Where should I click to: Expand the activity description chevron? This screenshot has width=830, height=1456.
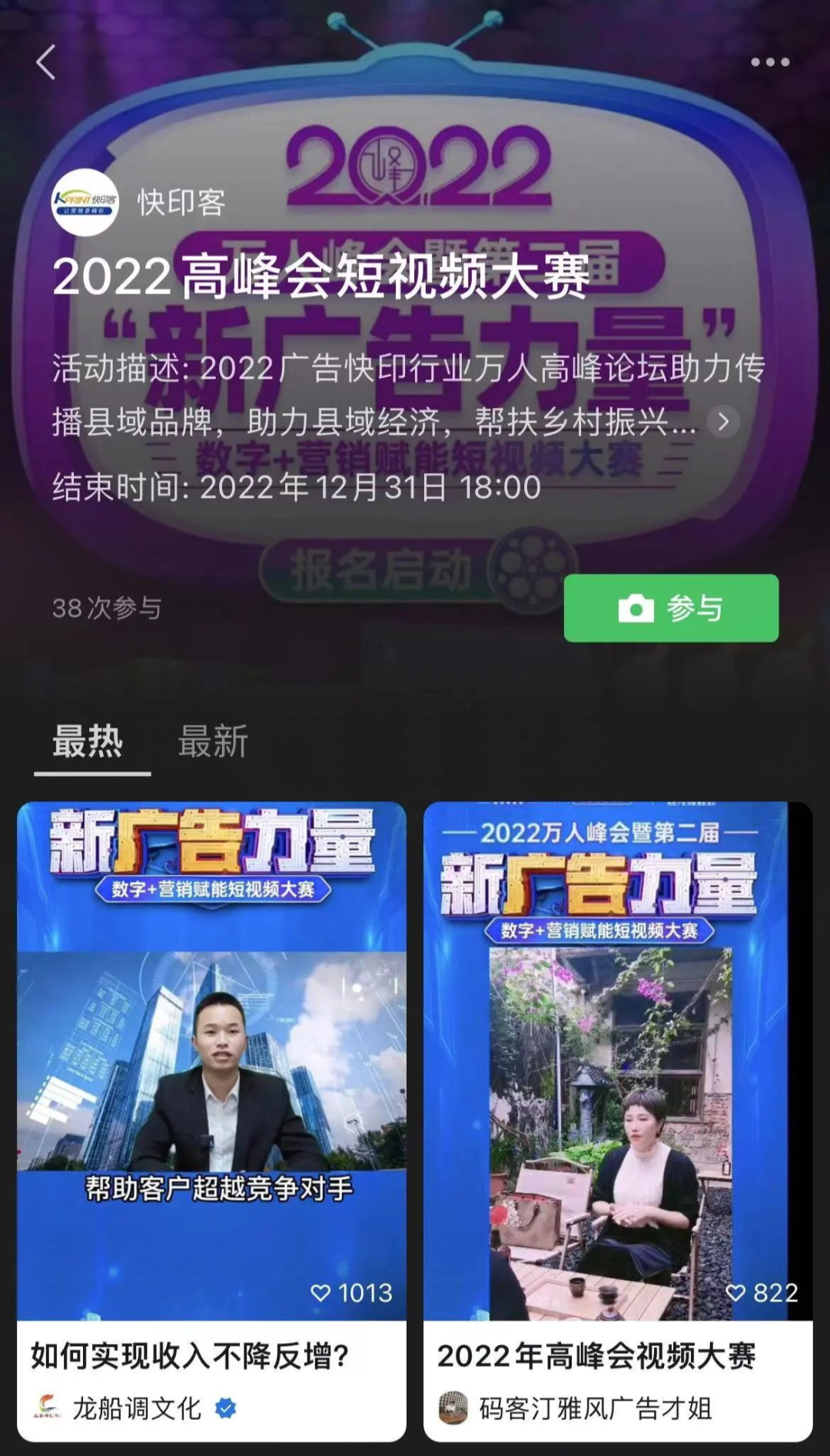[723, 422]
